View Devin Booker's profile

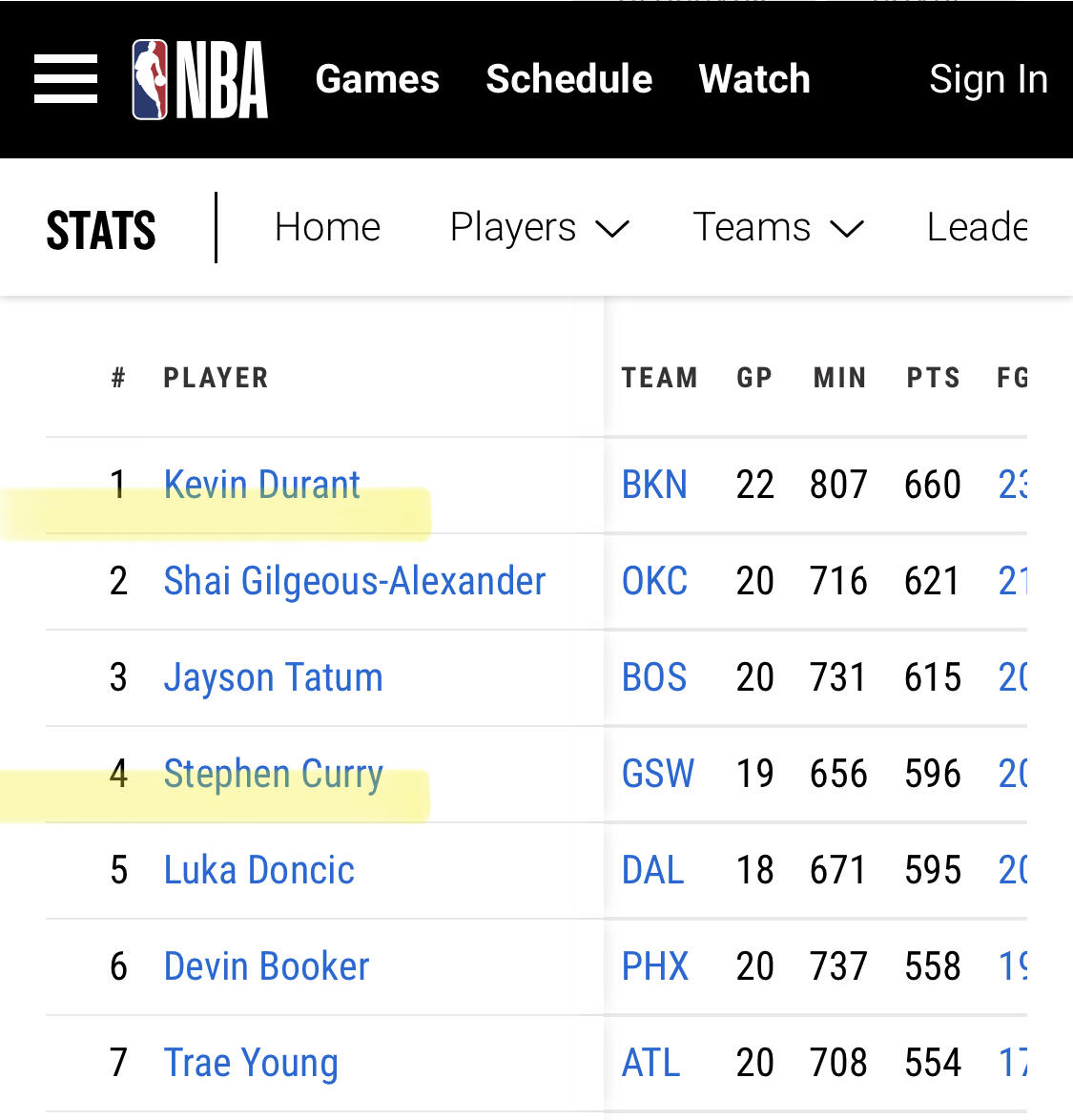tap(266, 966)
